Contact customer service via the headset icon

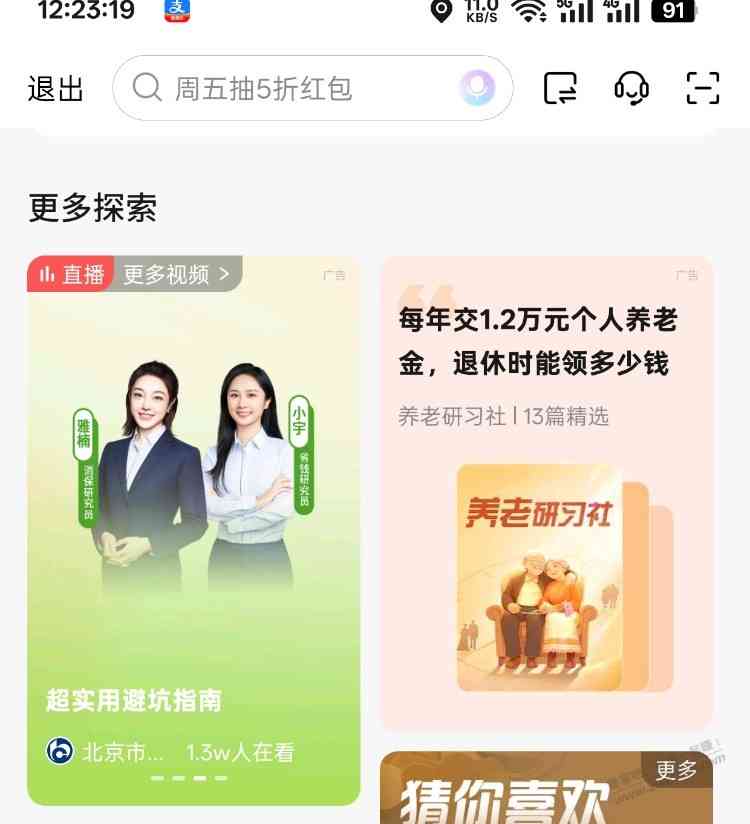click(631, 89)
